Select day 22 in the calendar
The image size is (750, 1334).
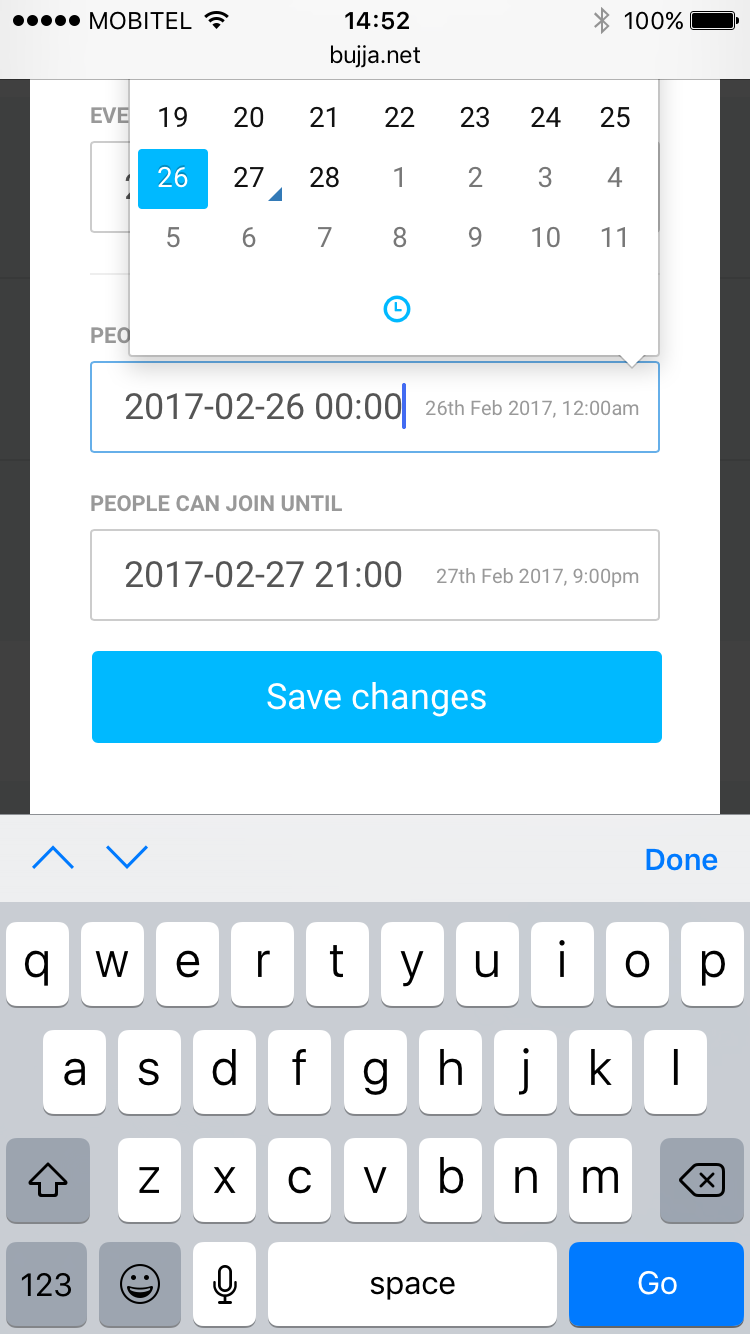399,118
